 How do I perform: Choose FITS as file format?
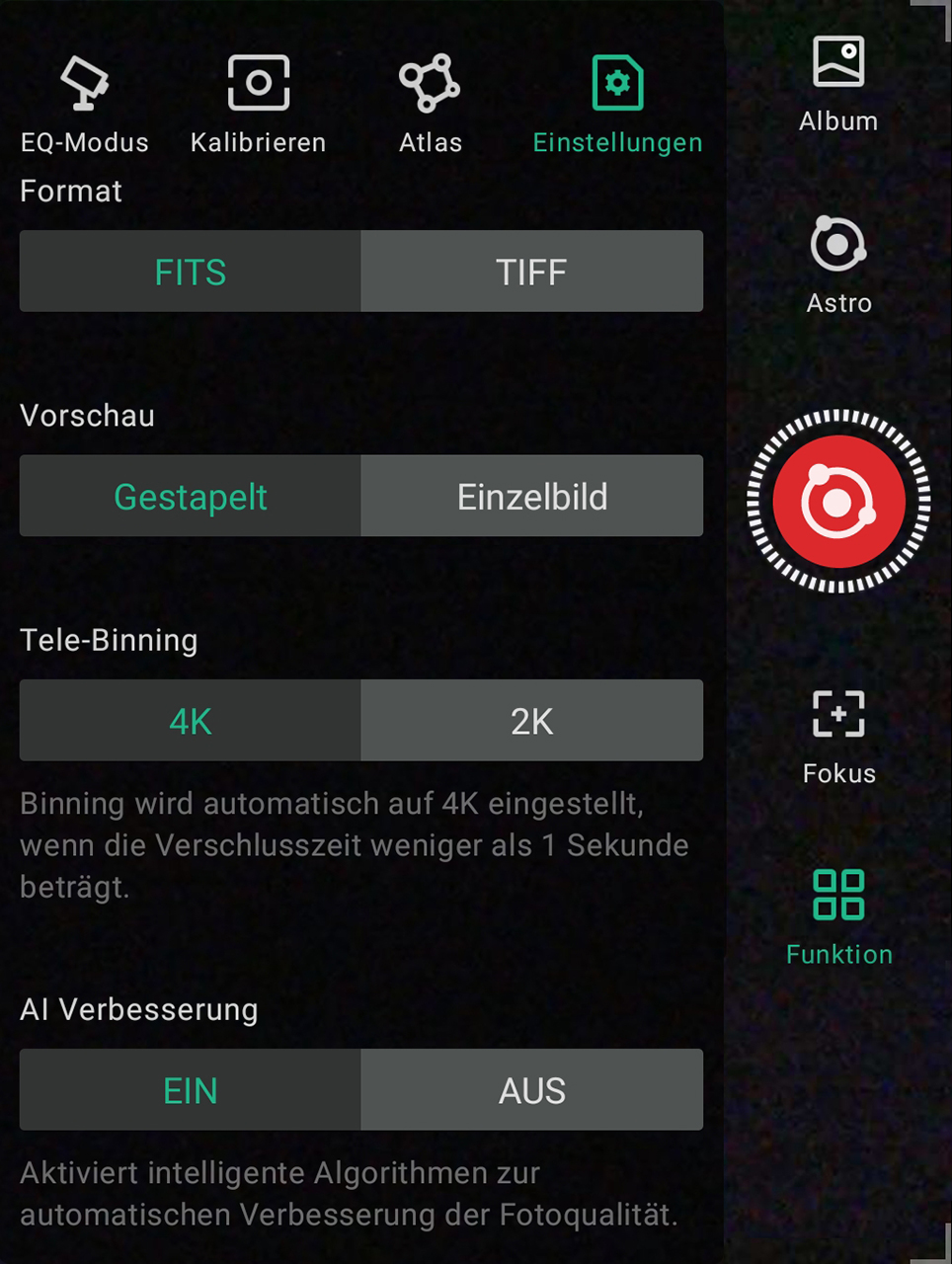coord(191,272)
